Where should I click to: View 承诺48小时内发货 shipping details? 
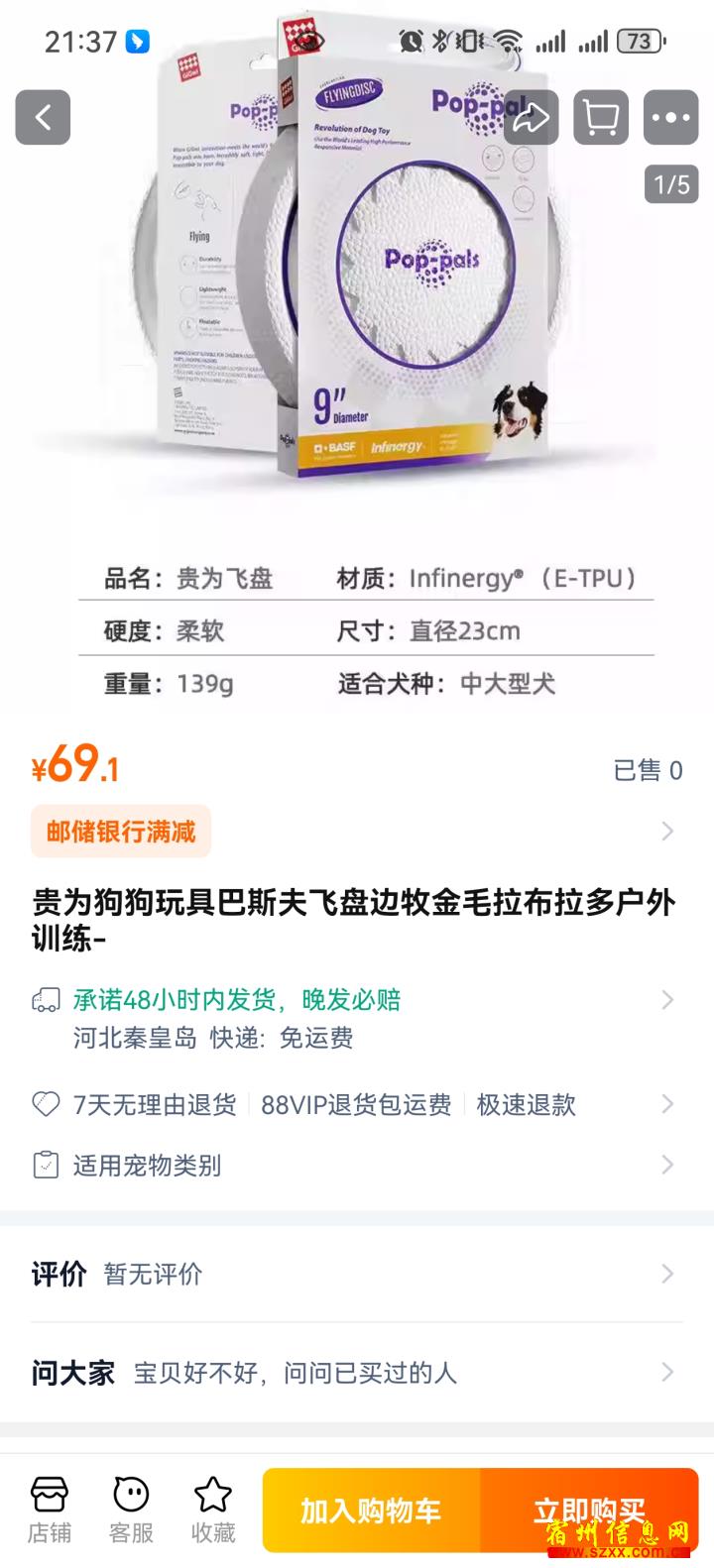[x=357, y=1018]
